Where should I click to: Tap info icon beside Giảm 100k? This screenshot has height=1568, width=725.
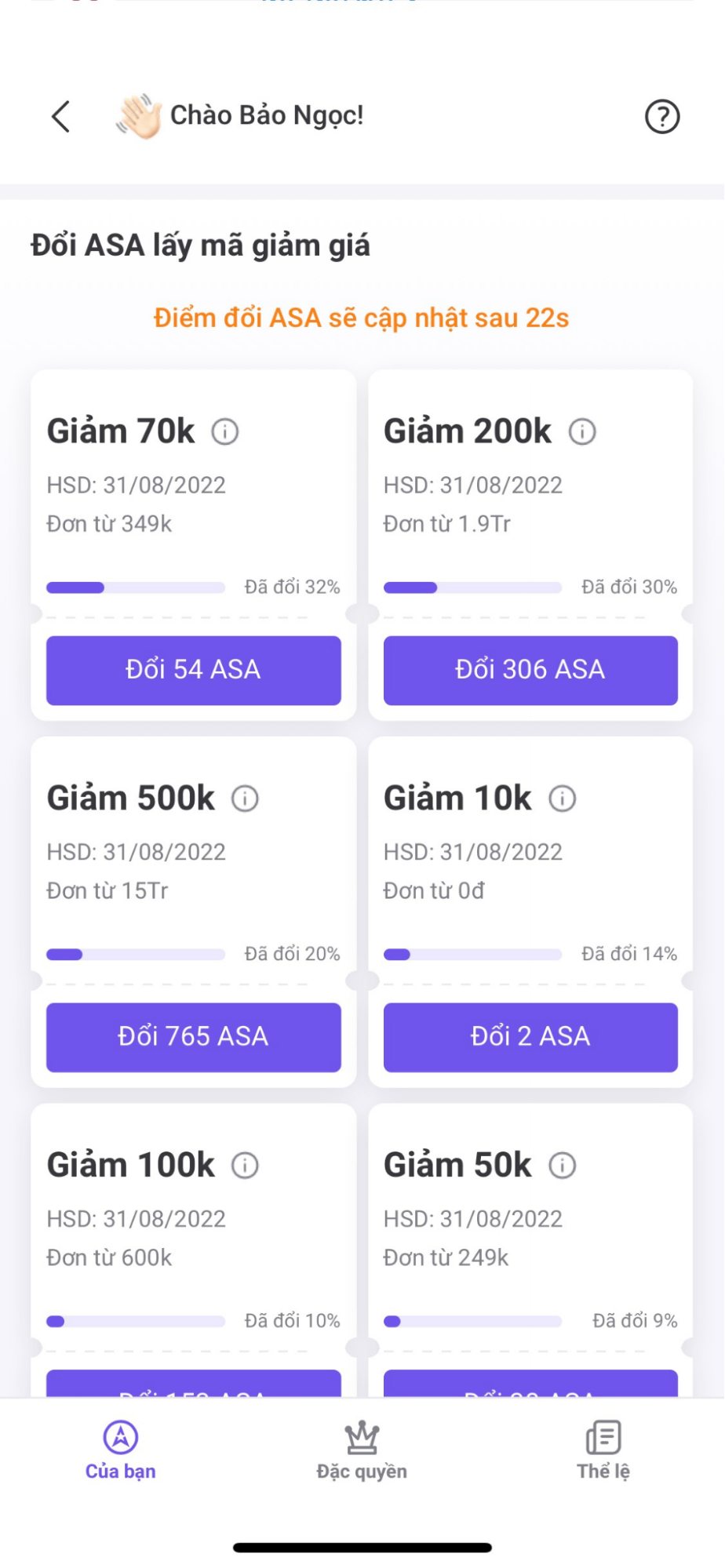245,1166
